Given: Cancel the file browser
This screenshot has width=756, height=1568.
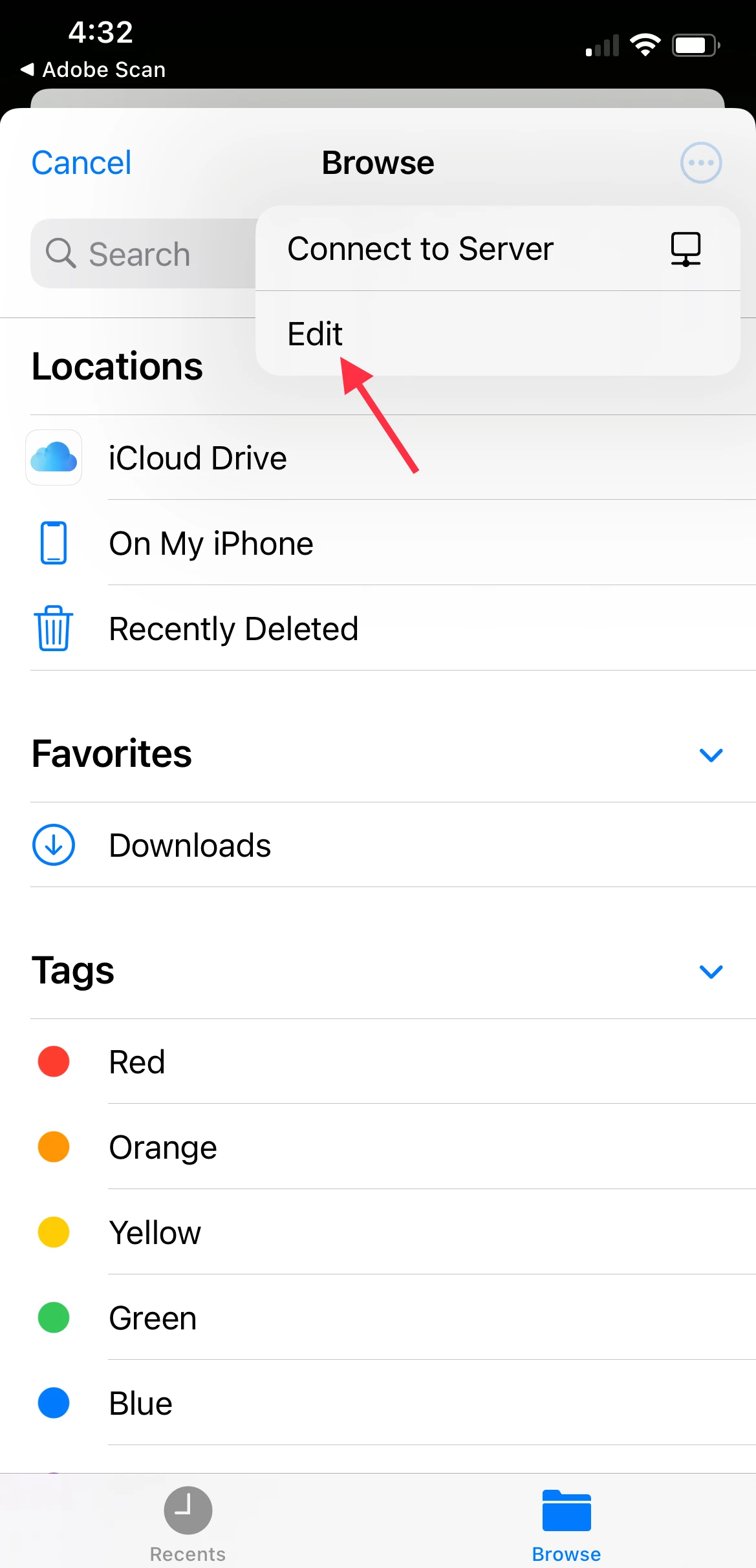Looking at the screenshot, I should 81,163.
